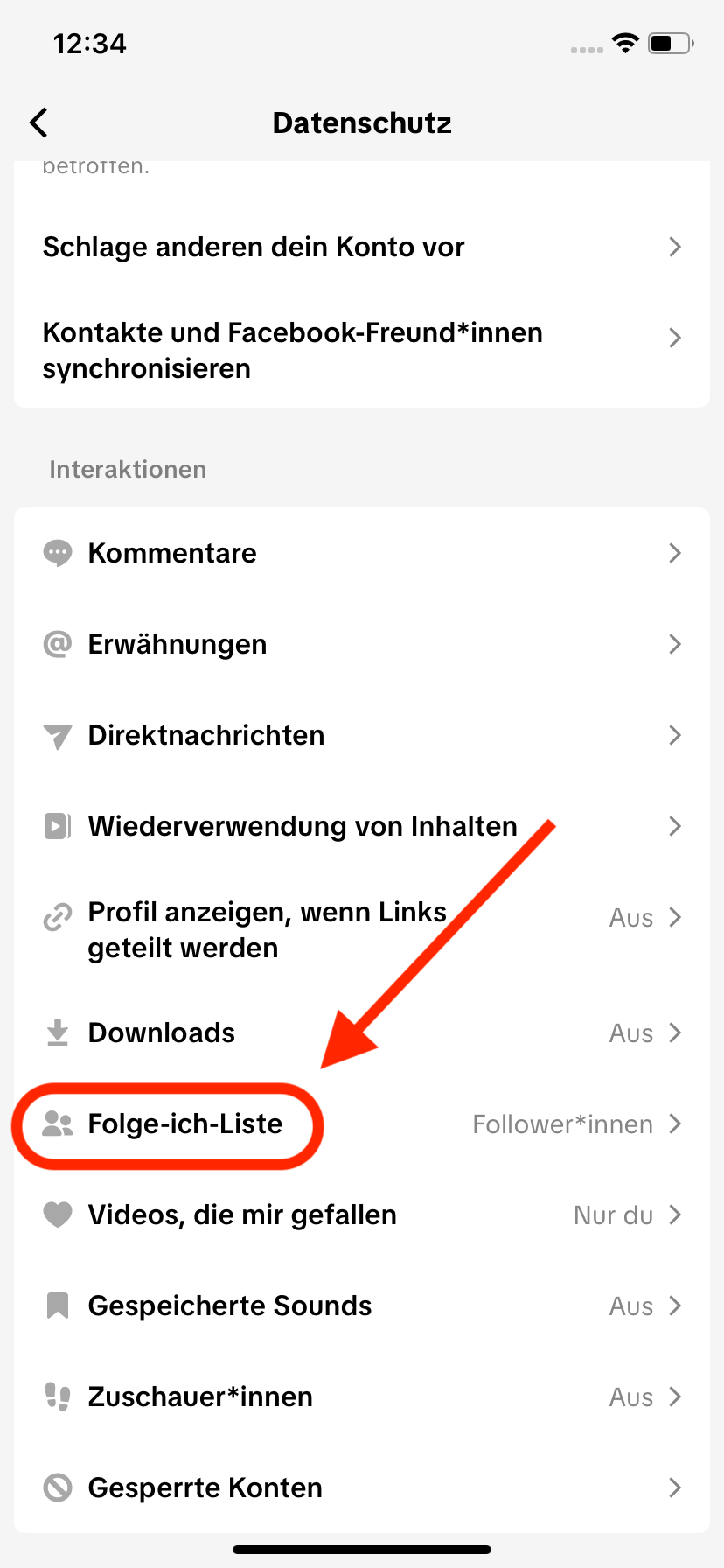Open Schlage anderen dein Konto vor
Screen dimensions: 724x1568
click(x=362, y=247)
